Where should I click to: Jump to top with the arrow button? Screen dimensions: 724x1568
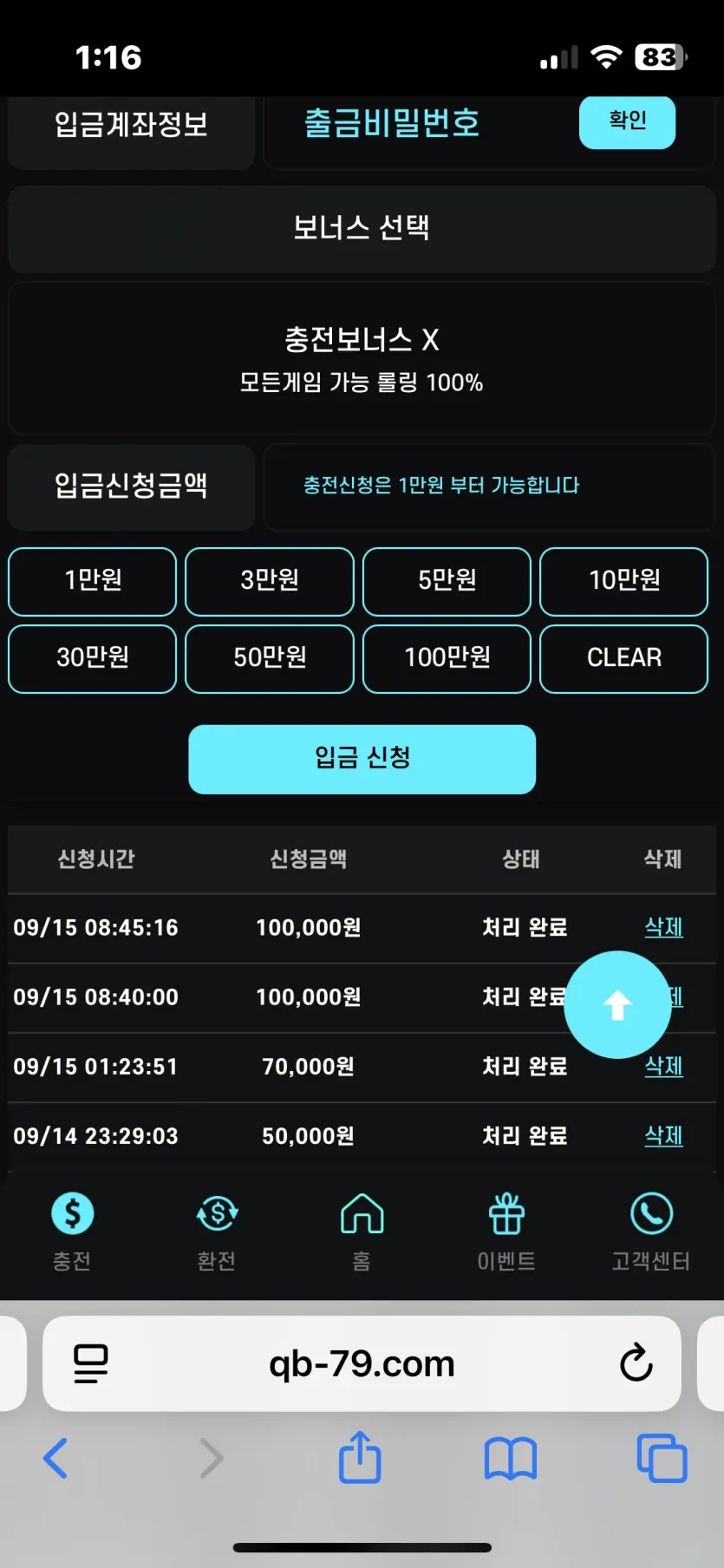point(617,1004)
